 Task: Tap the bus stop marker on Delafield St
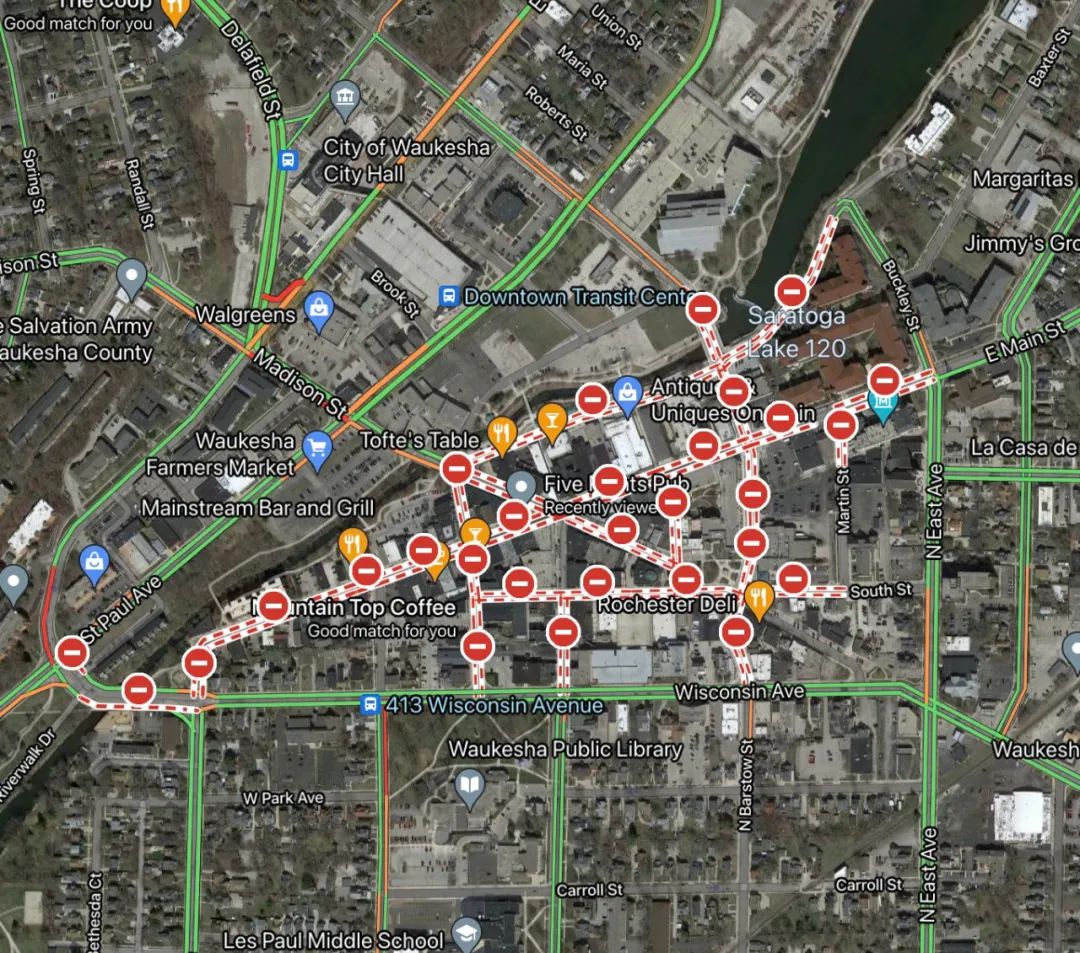pos(288,159)
